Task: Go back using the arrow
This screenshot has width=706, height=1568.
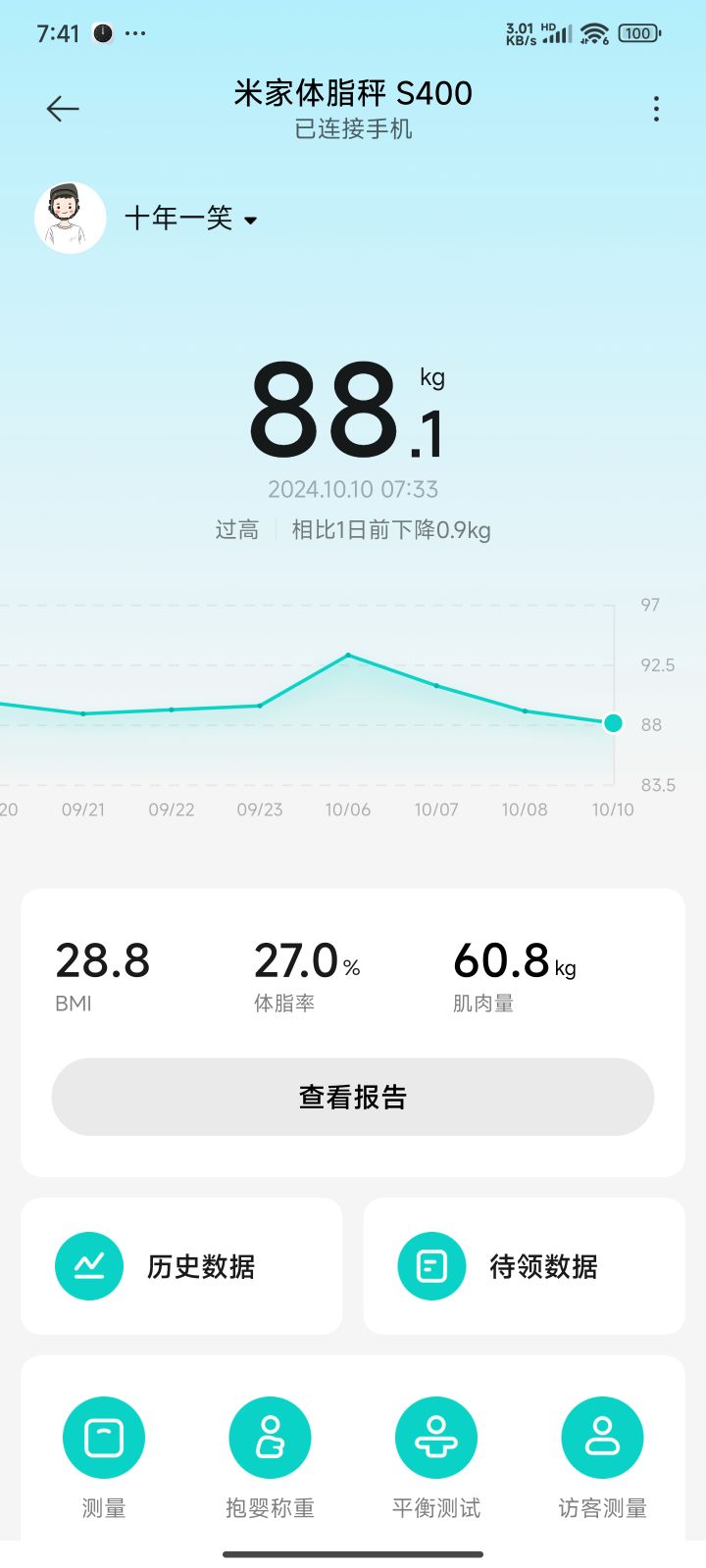Action: click(x=63, y=109)
